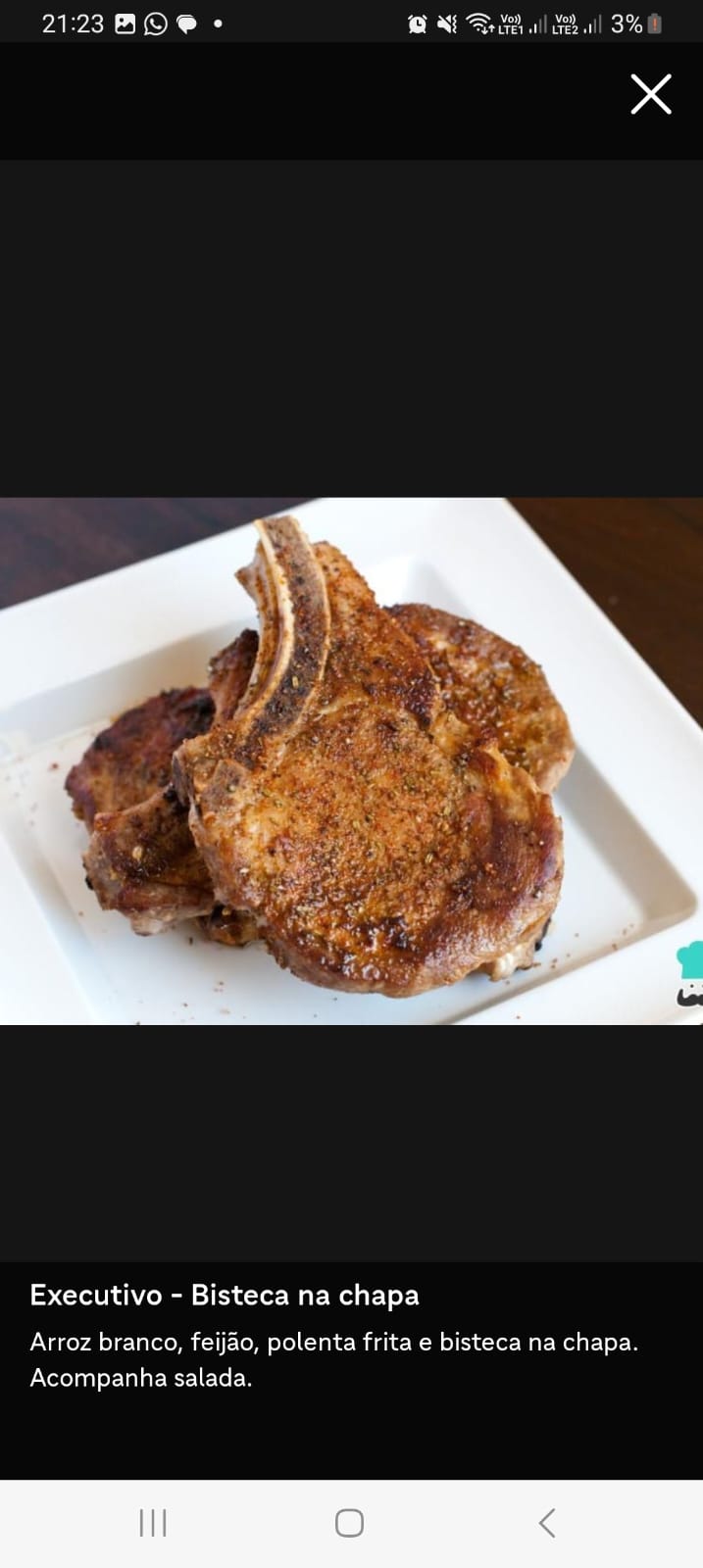Go to the home screen
The width and height of the screenshot is (703, 1568).
pyautogui.click(x=349, y=1523)
